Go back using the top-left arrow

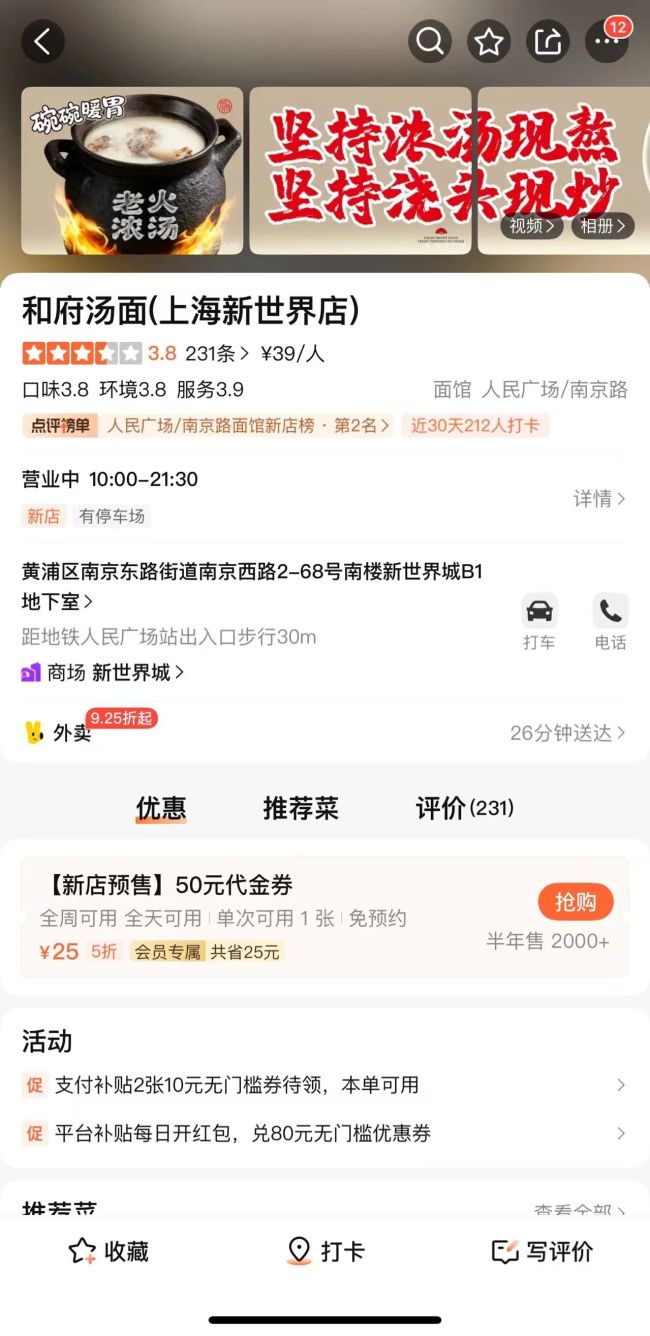pos(43,42)
